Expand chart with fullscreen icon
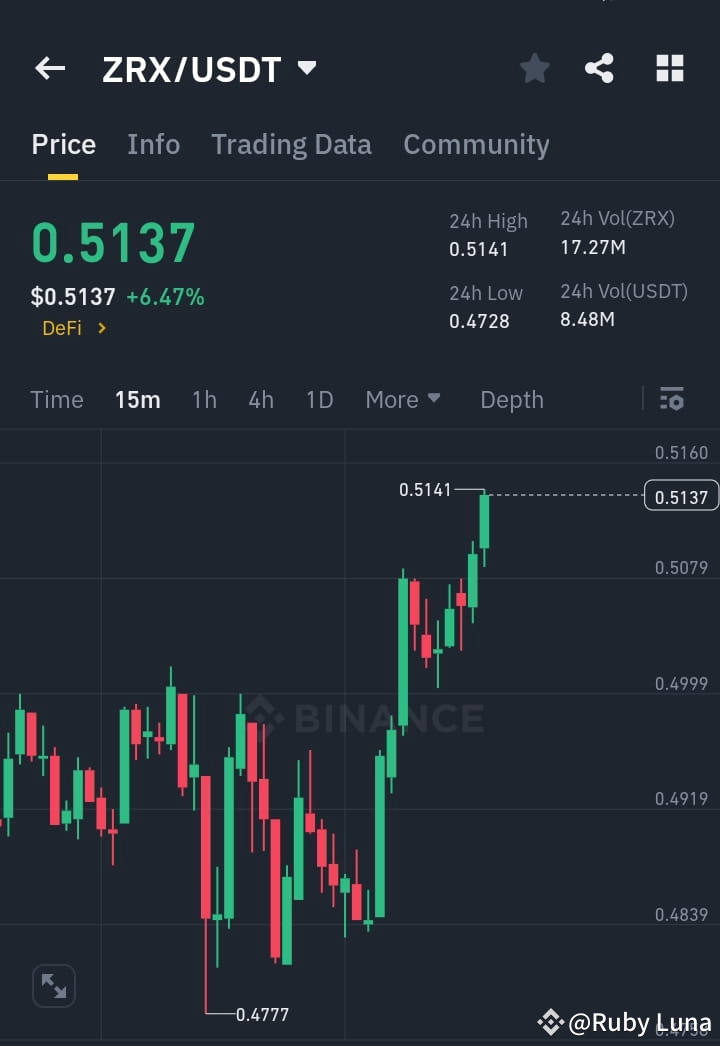Image resolution: width=720 pixels, height=1046 pixels. click(x=53, y=986)
